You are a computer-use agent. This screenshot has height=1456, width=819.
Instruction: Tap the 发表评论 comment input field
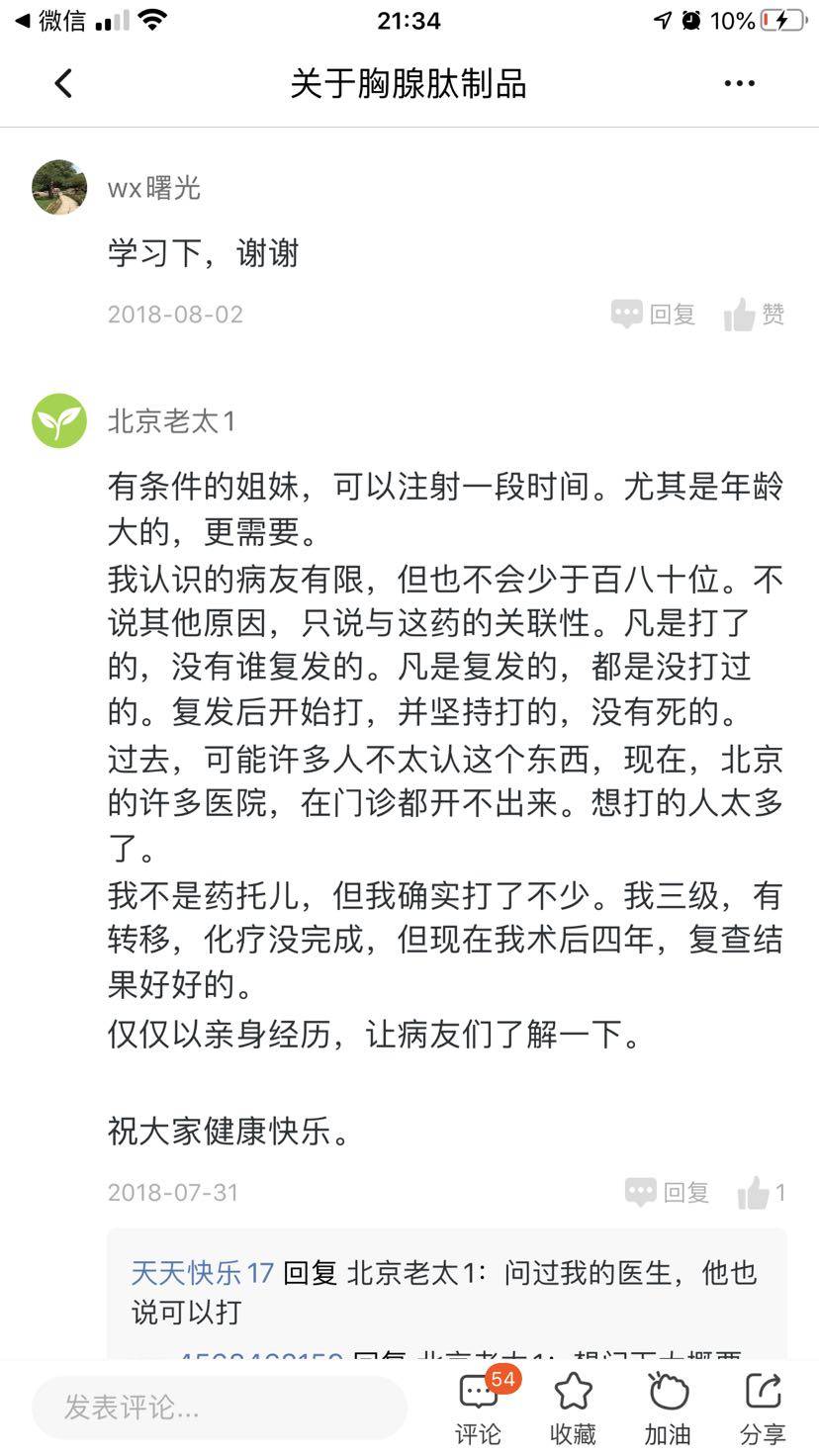[x=220, y=1407]
